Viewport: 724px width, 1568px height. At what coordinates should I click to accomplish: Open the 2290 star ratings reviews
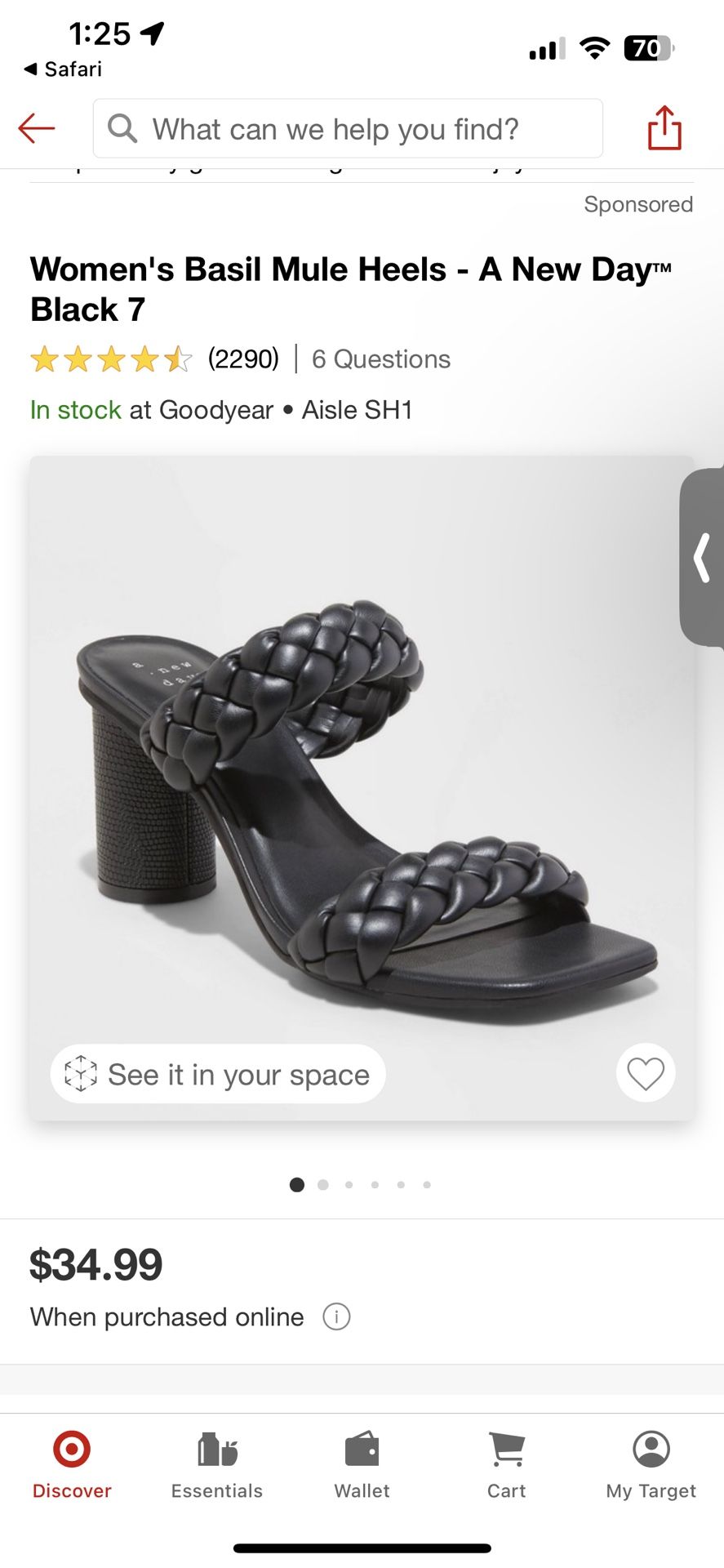[x=155, y=359]
